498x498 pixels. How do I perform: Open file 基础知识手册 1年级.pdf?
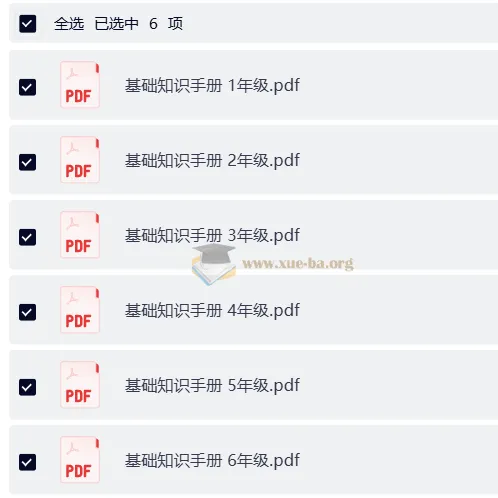point(212,85)
